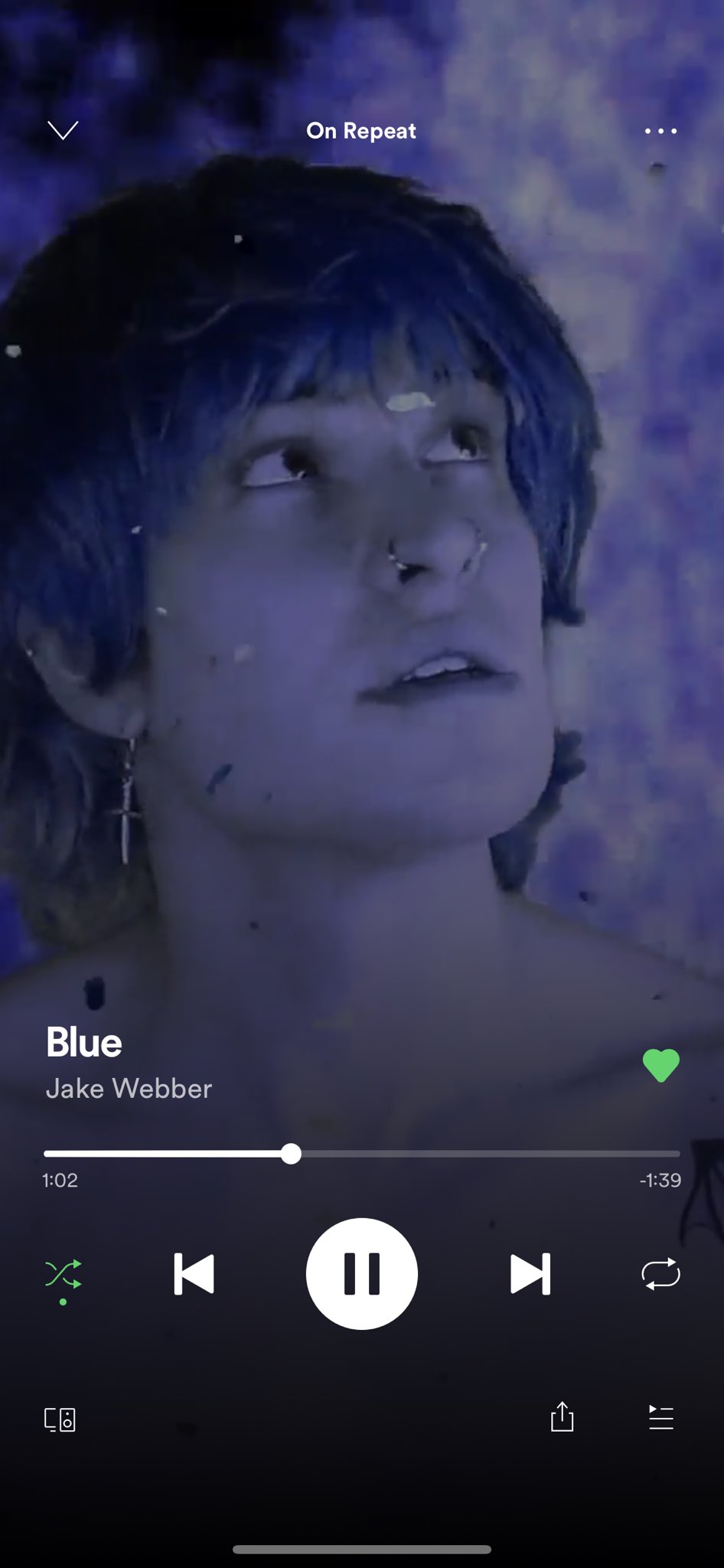The width and height of the screenshot is (724, 1568).
Task: Open the On Repeat playlist title
Action: (x=361, y=130)
